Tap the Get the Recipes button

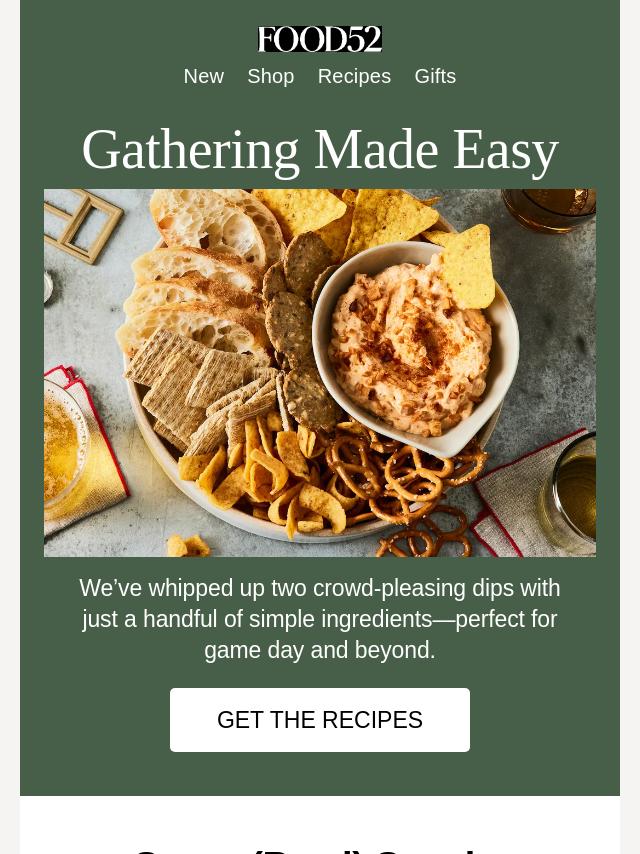[320, 720]
